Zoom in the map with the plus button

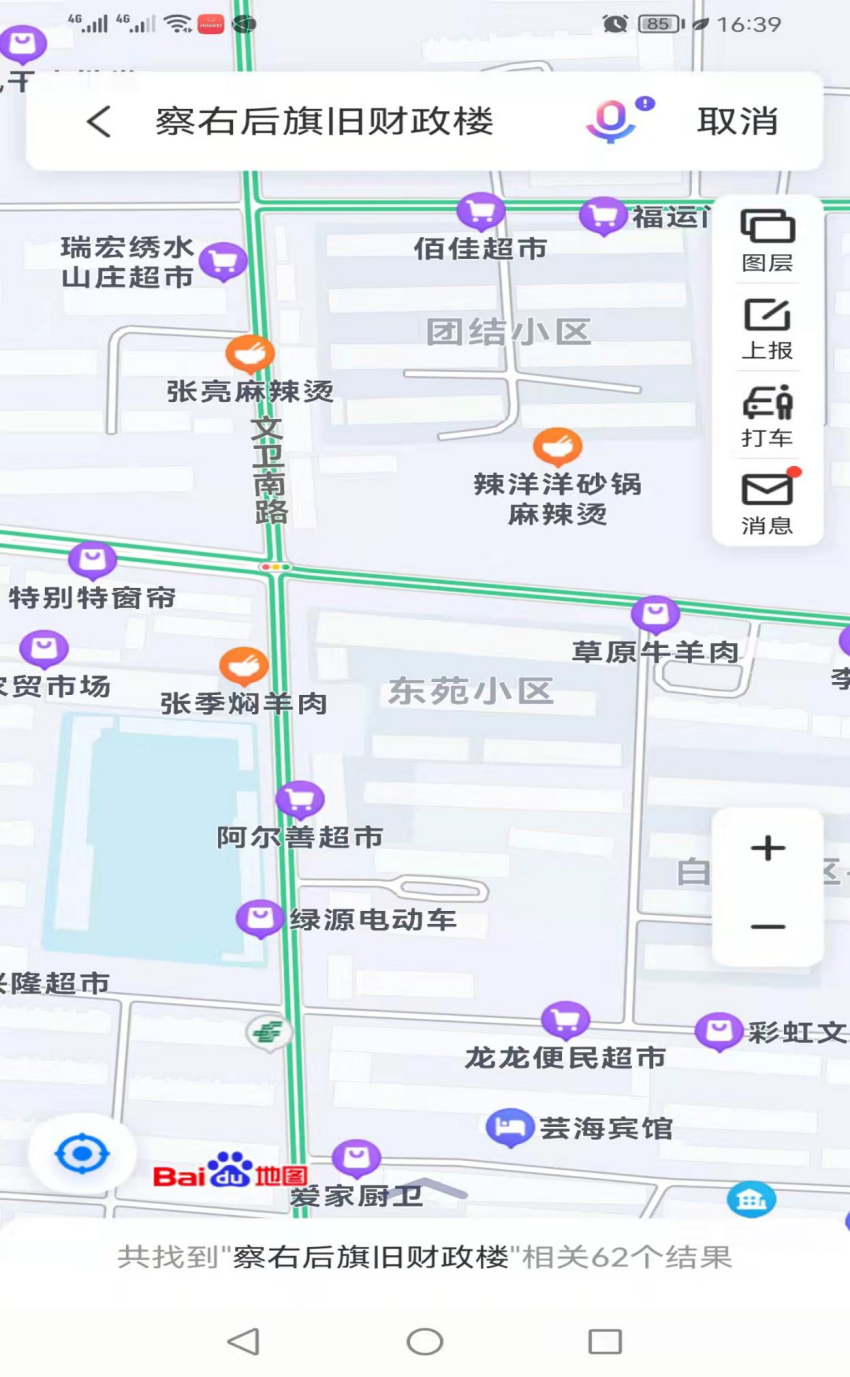(x=768, y=848)
